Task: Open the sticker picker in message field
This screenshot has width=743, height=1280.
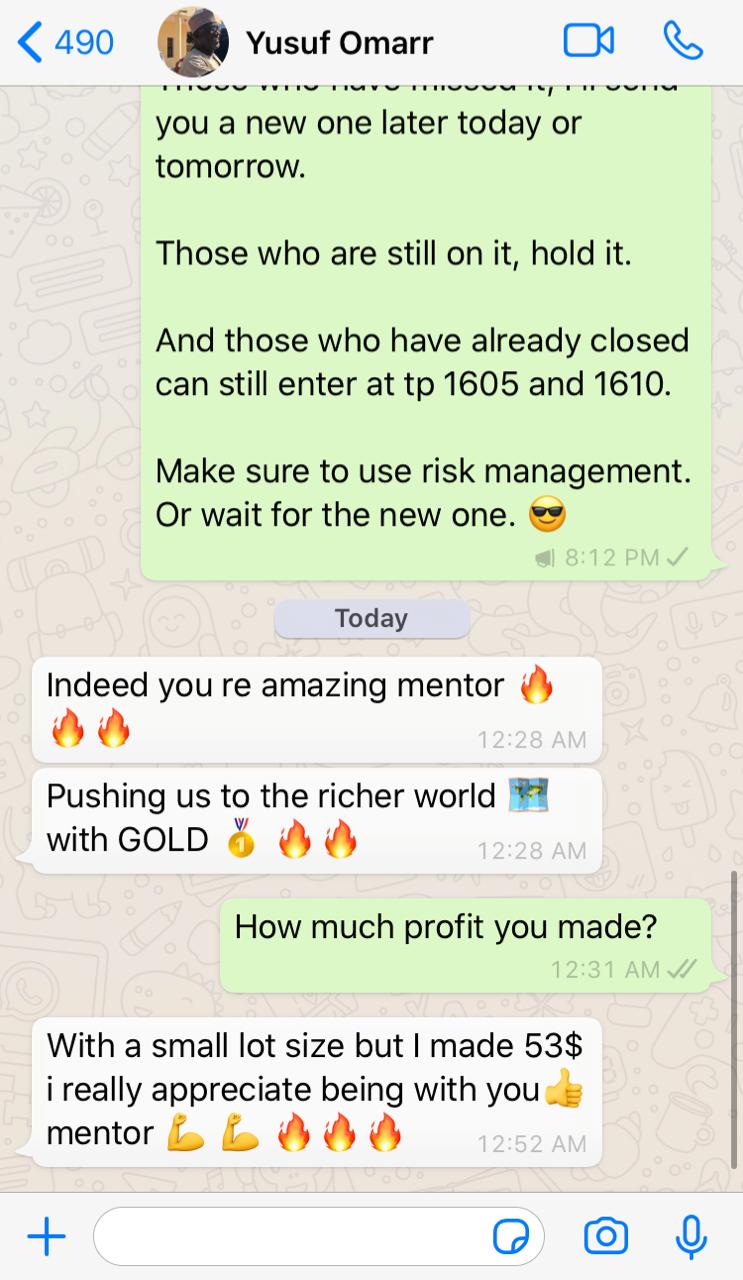Action: point(512,1238)
